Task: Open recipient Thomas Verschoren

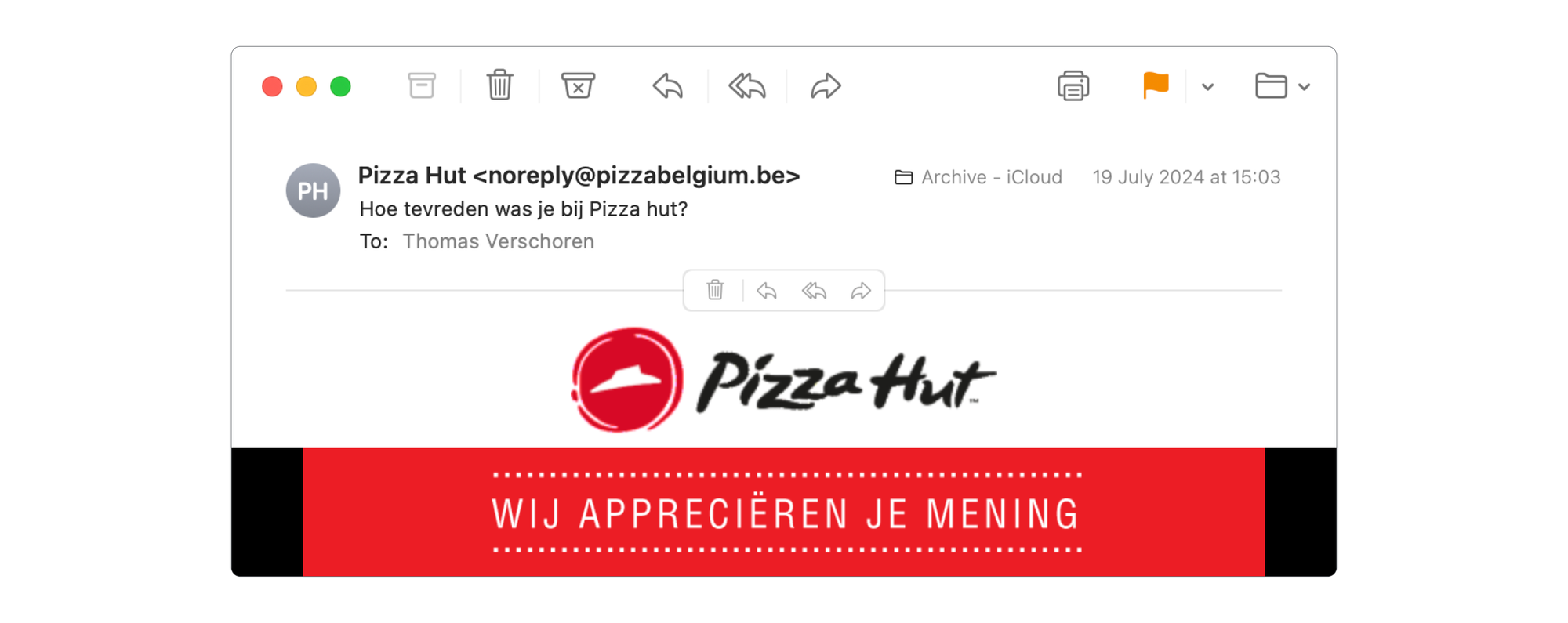Action: click(498, 241)
